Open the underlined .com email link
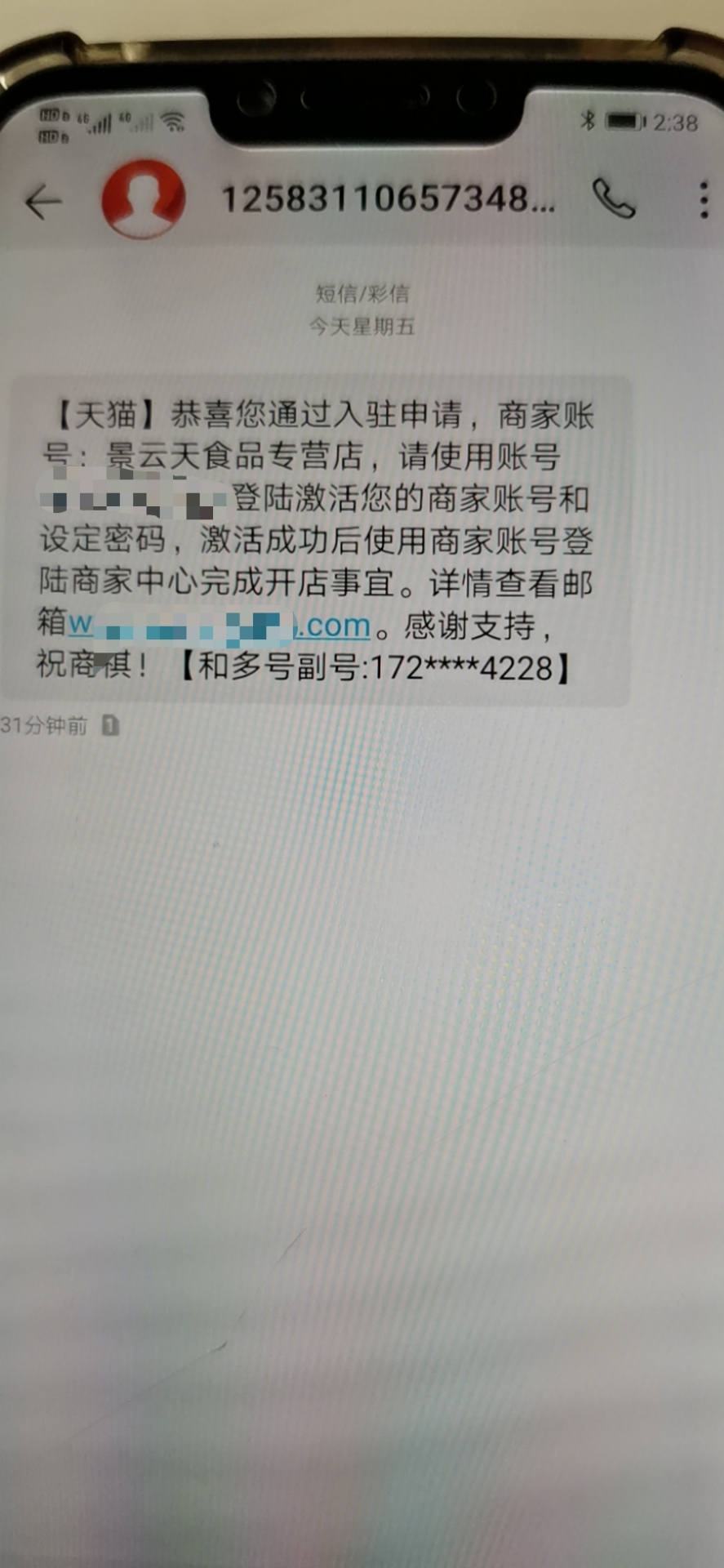The height and width of the screenshot is (1568, 724). point(220,626)
